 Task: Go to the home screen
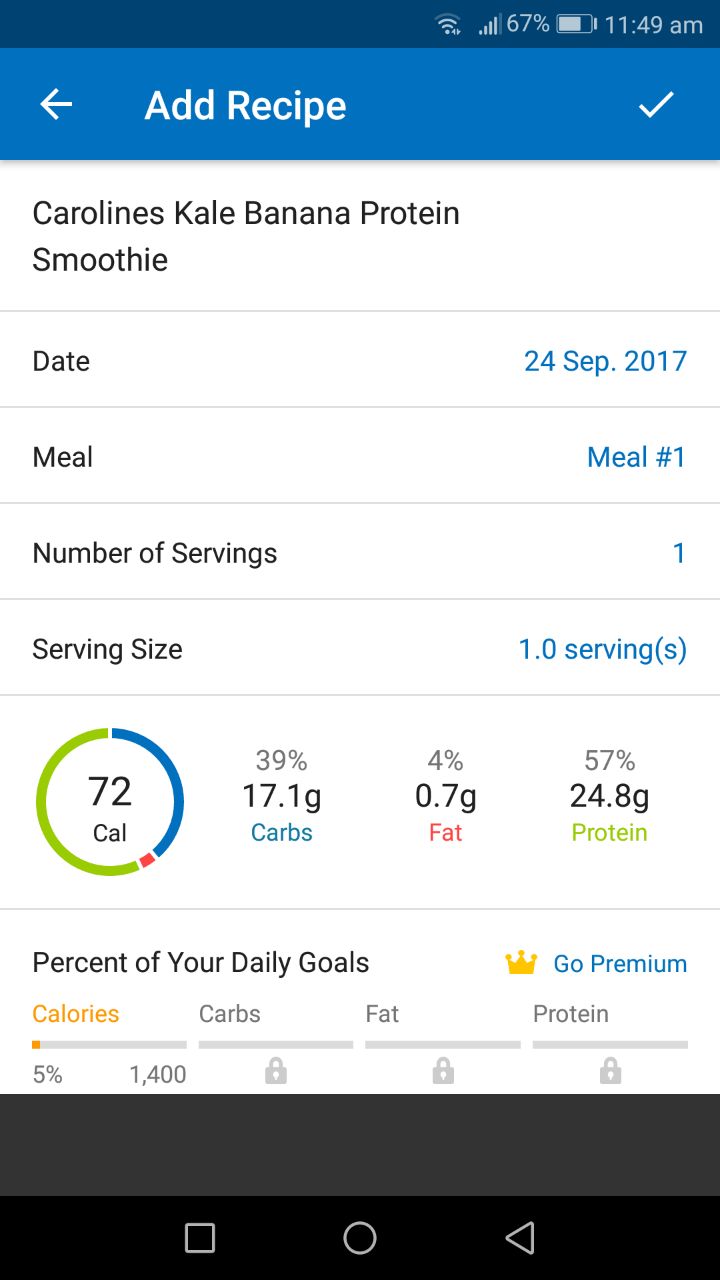point(360,1238)
